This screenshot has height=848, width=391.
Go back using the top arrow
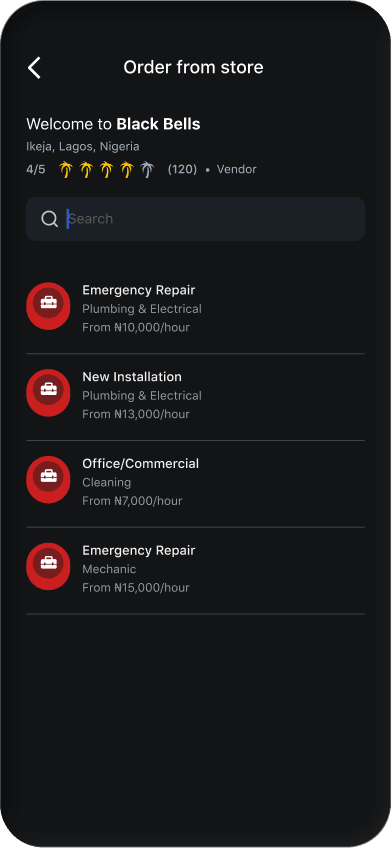[34, 68]
